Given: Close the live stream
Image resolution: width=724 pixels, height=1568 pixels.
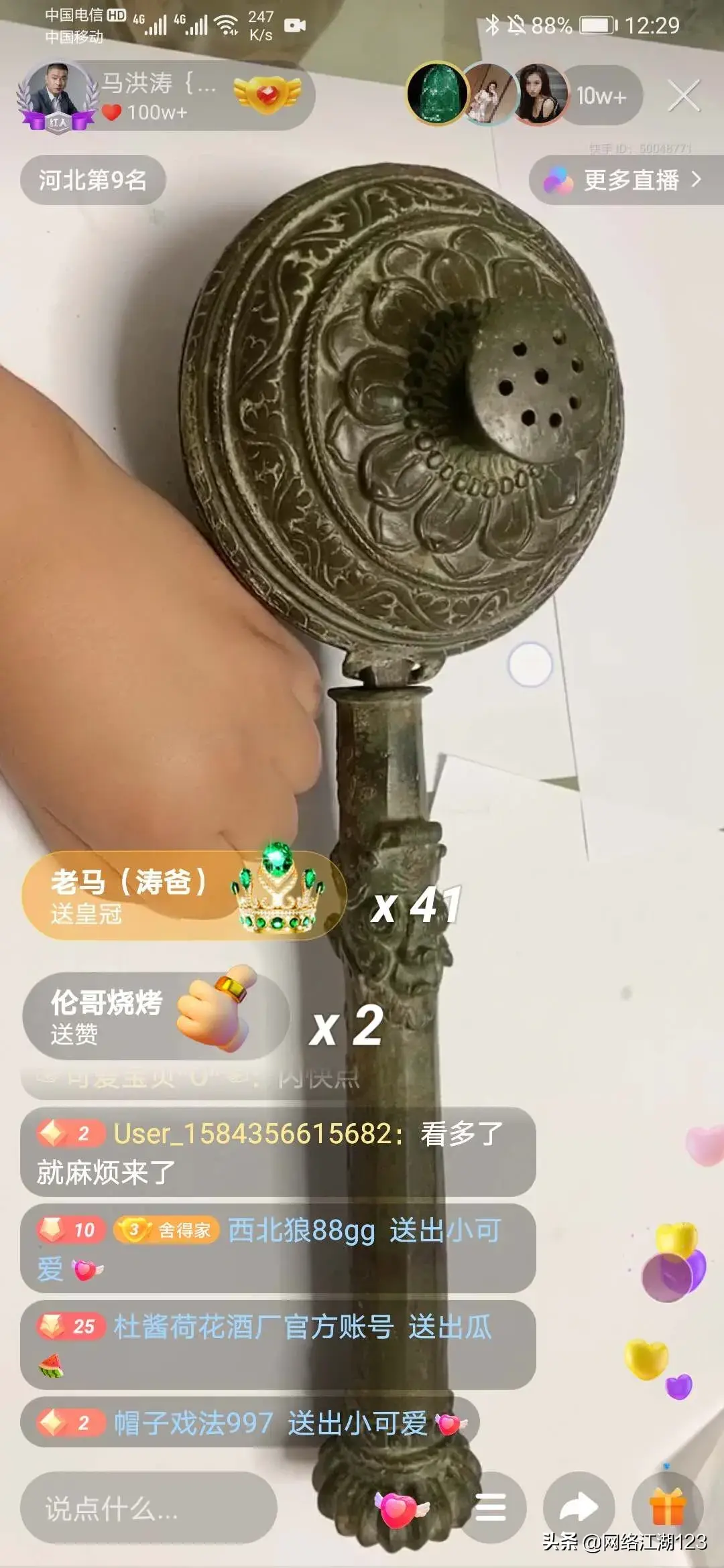Looking at the screenshot, I should coord(684,96).
